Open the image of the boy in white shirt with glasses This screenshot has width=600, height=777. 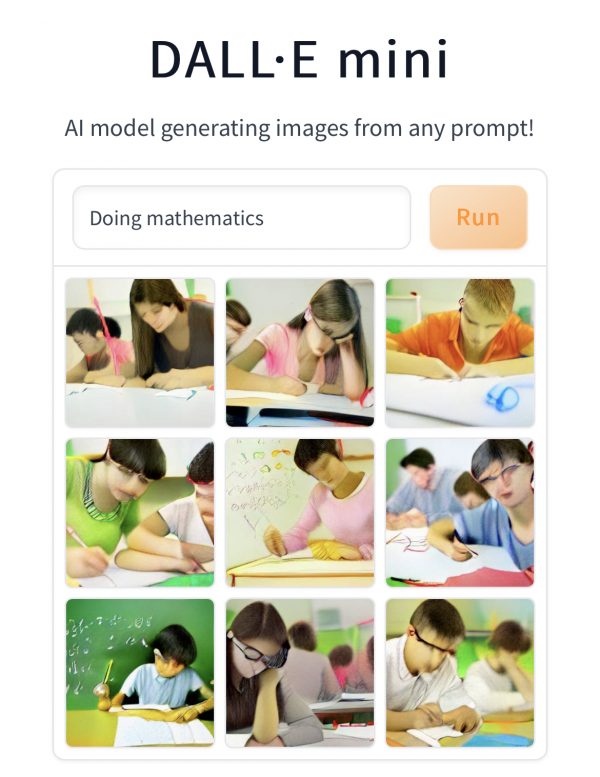point(460,672)
